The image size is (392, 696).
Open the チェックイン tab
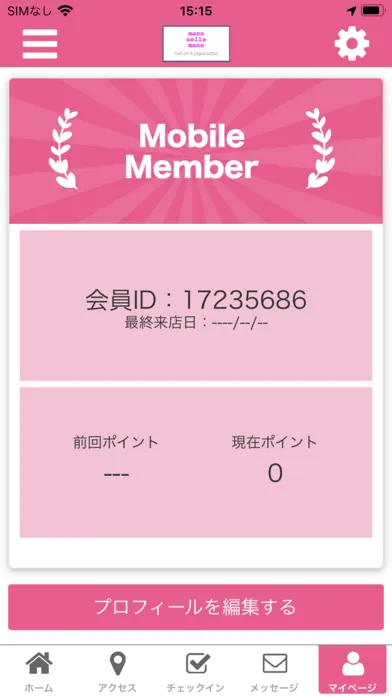point(195,670)
